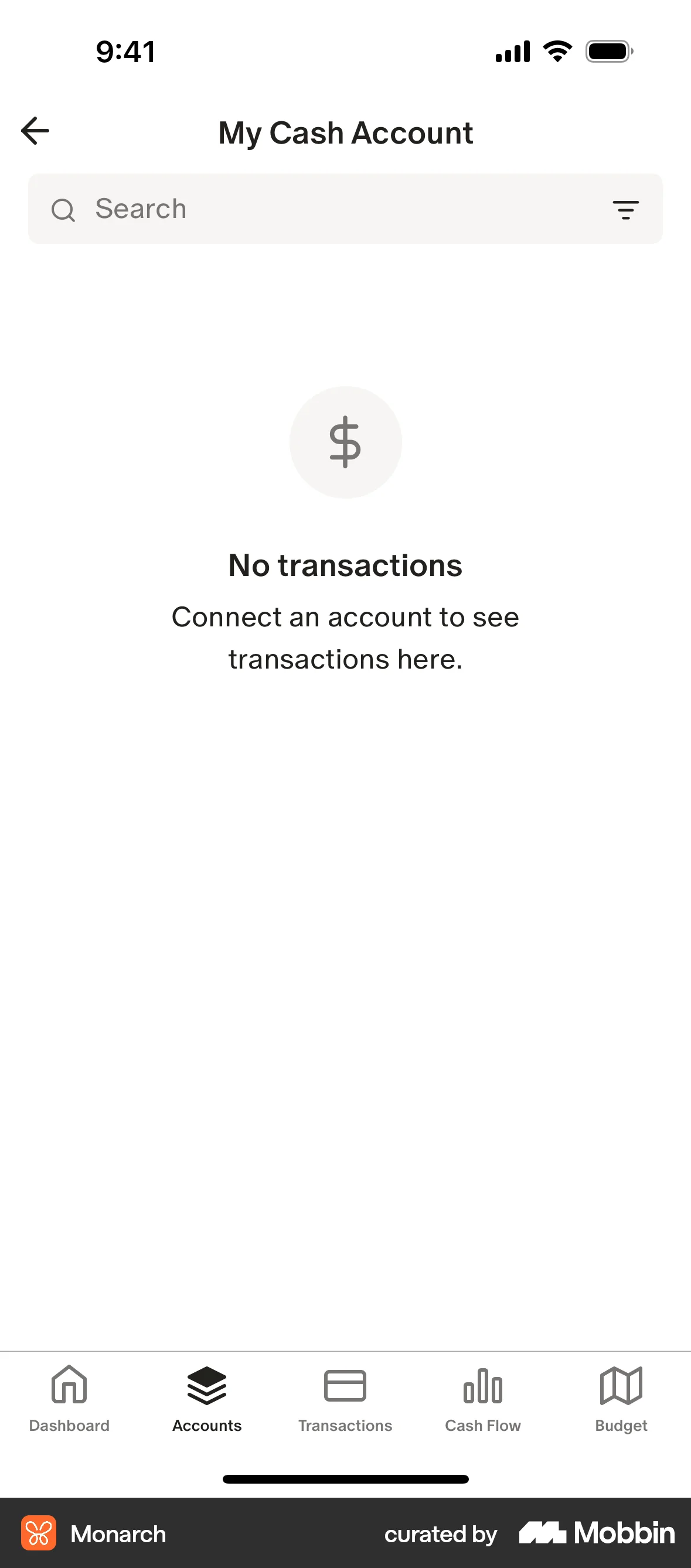Screen dimensions: 691x1568
Task: Open the search filter options
Action: point(627,209)
